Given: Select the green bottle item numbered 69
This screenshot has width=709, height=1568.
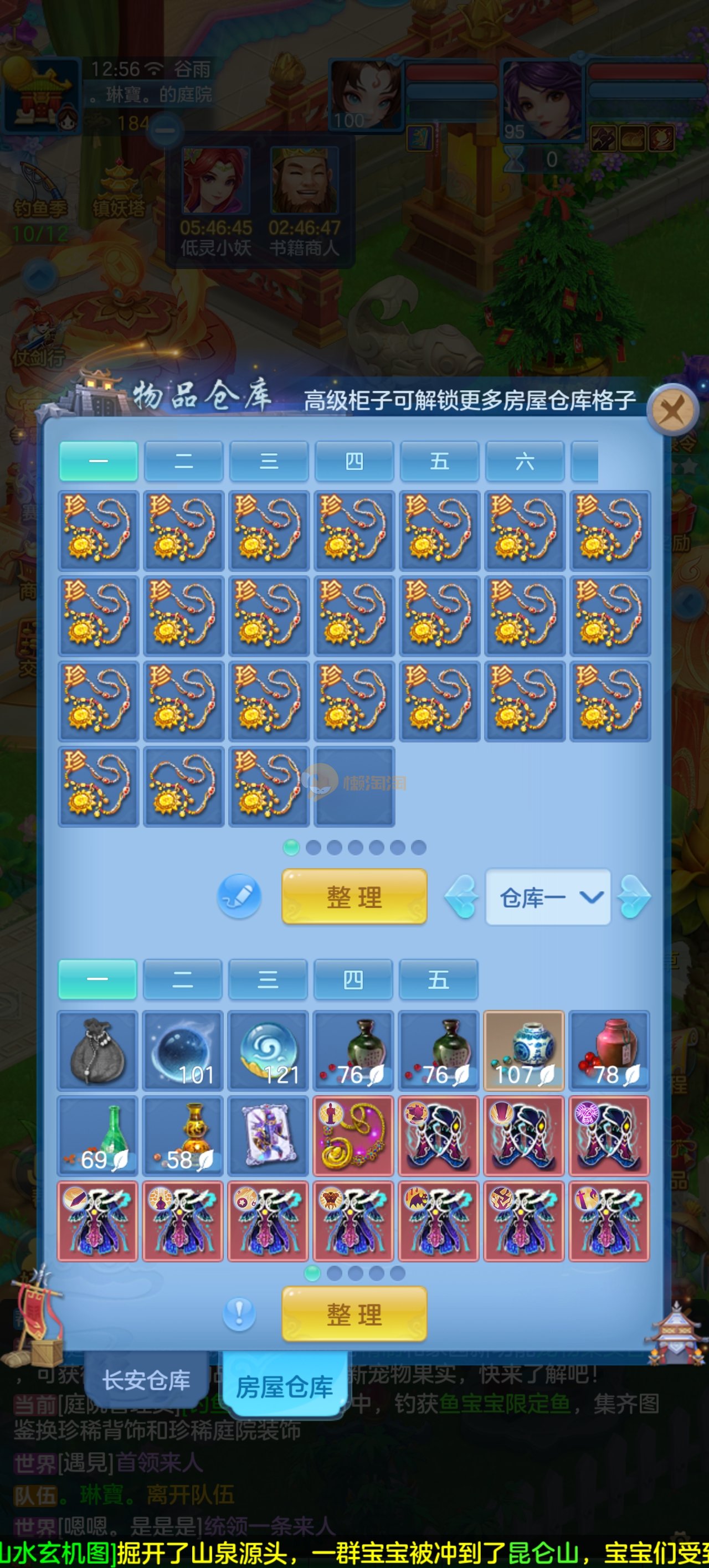Looking at the screenshot, I should pos(97,1136).
